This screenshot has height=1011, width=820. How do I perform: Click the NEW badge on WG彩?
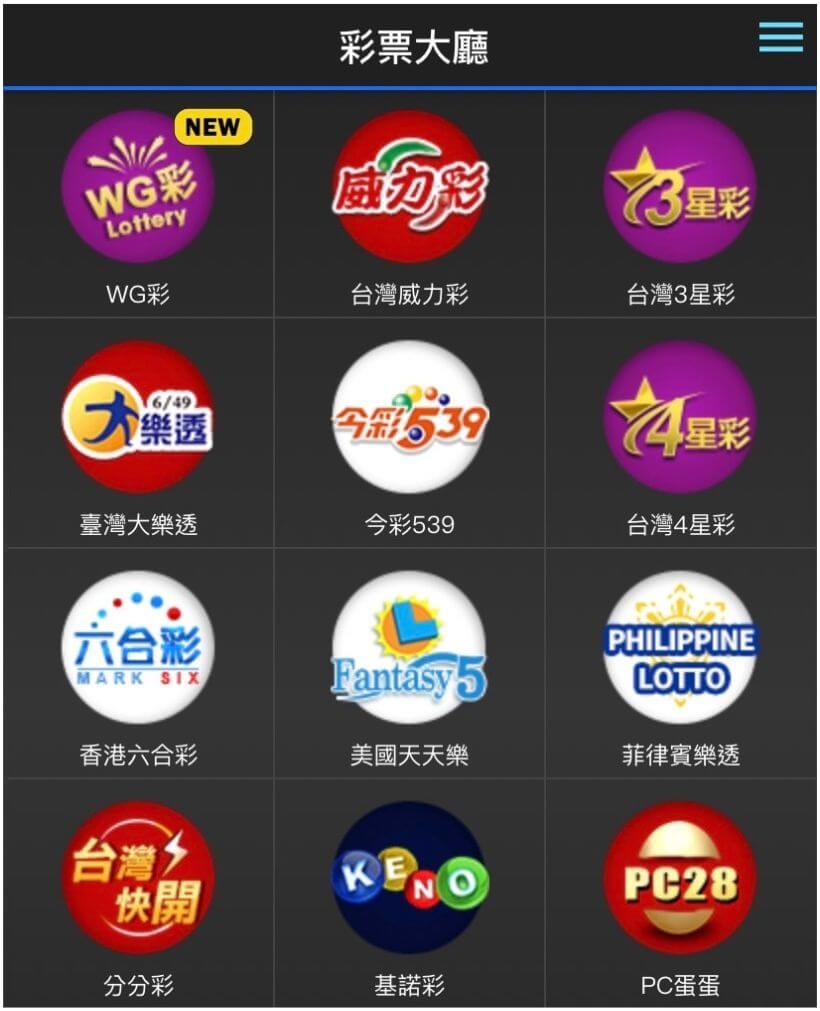[211, 127]
